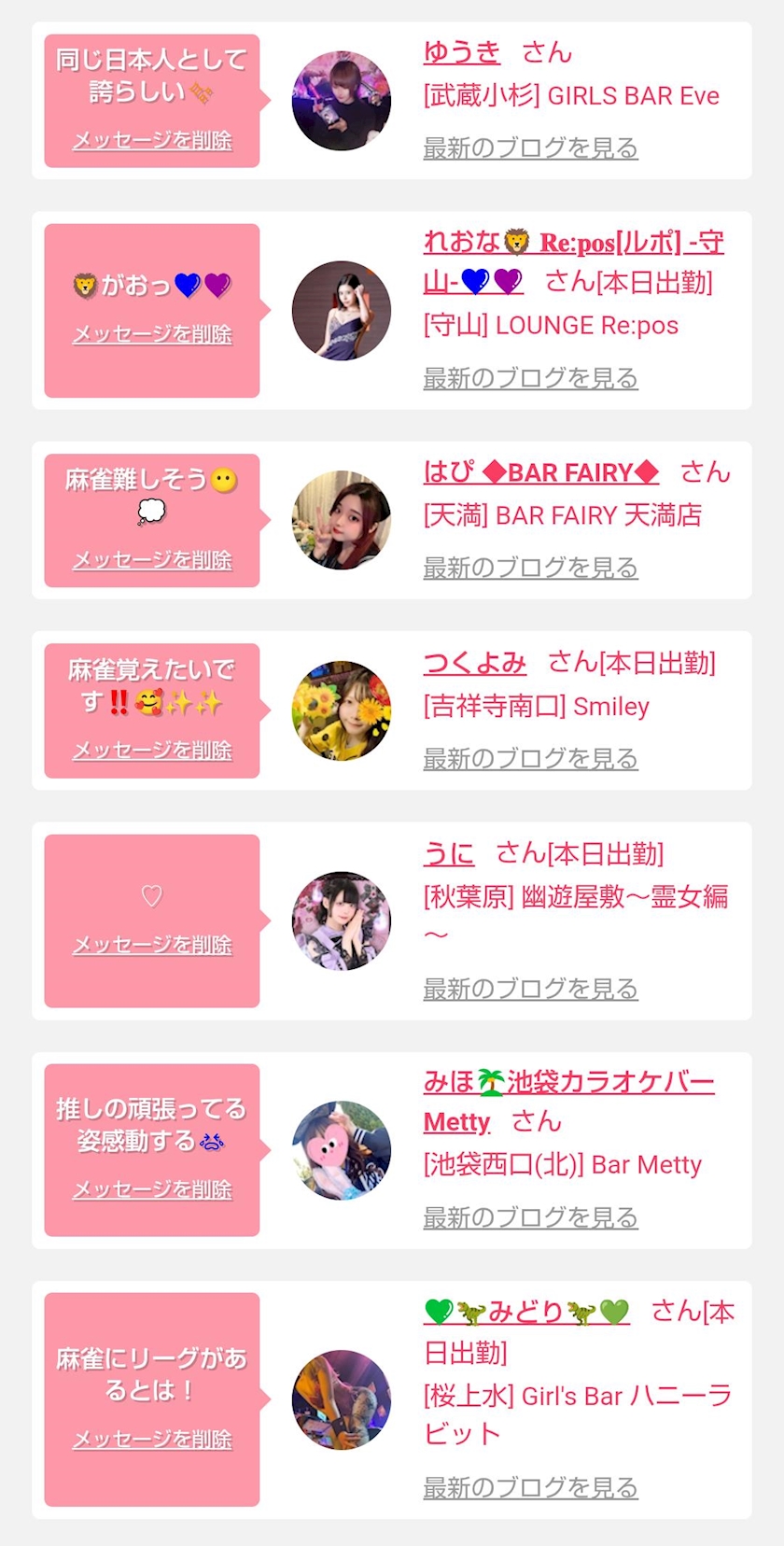This screenshot has width=784, height=1546.
Task: Delete the 推しの頑張ってる姿感動する message
Action: [x=152, y=1189]
